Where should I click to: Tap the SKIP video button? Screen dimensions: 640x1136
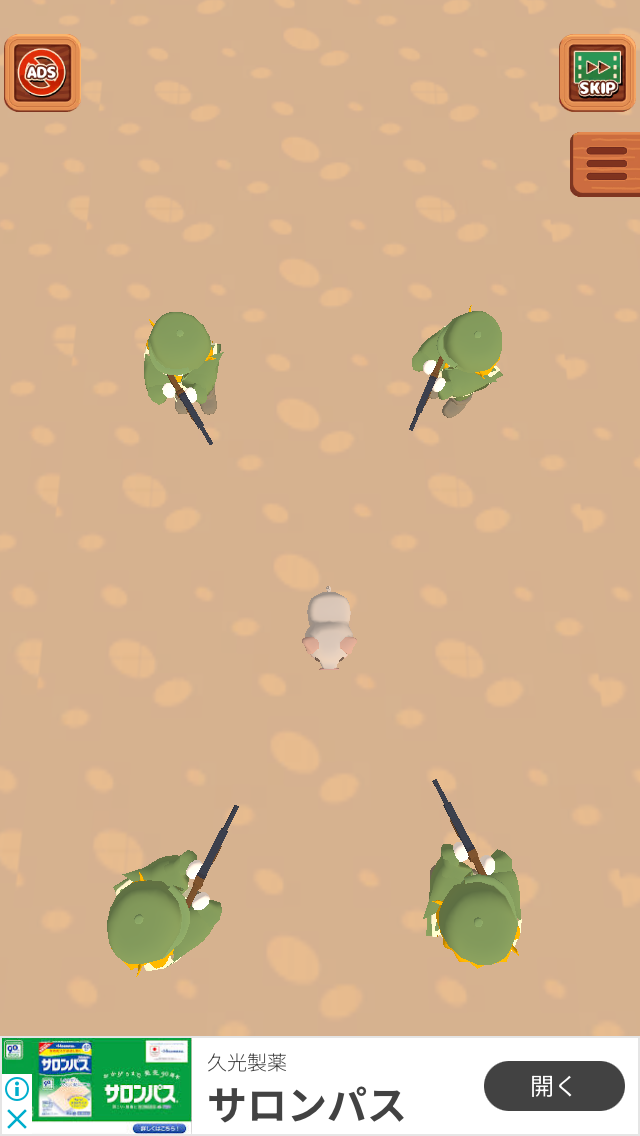(x=597, y=73)
